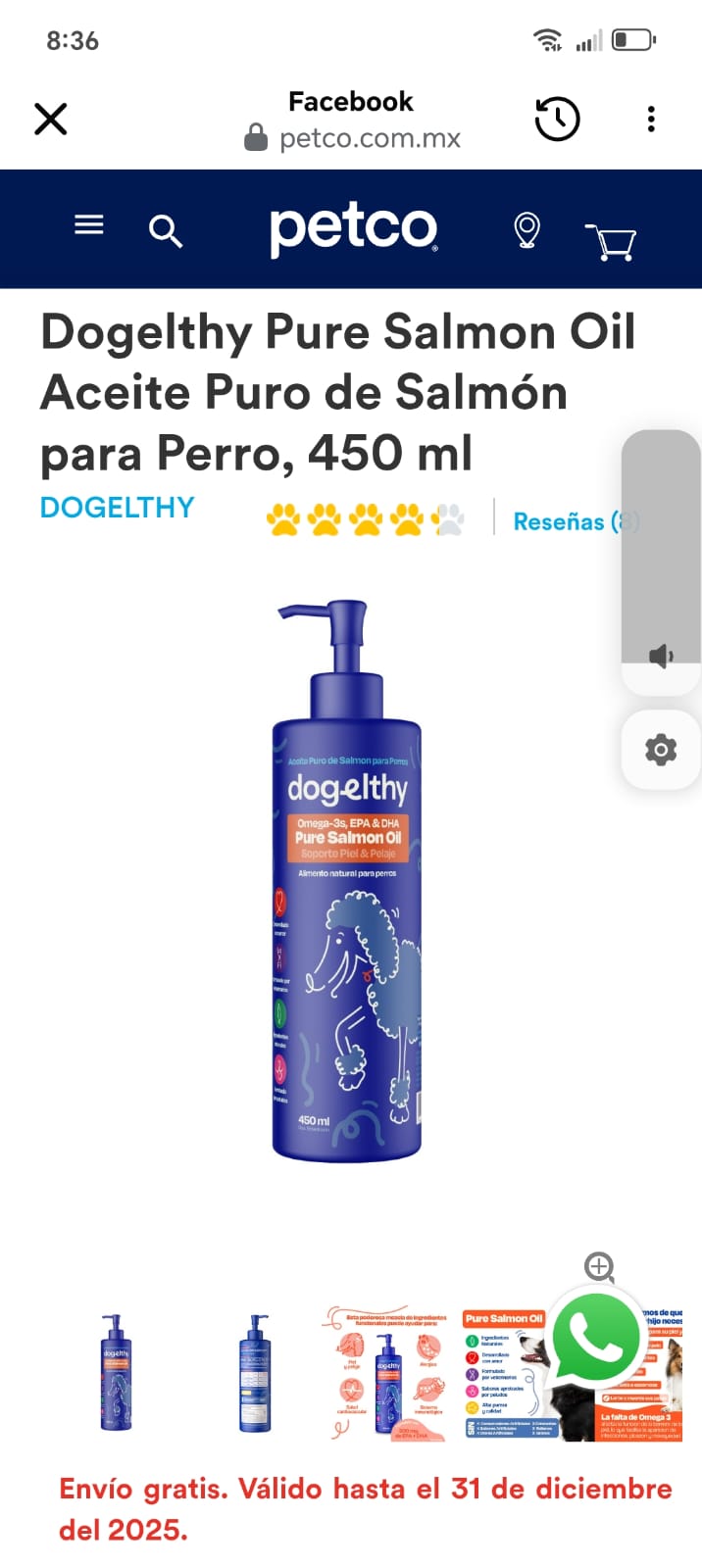Select the bottle back label thumbnail
702x1568 pixels.
255,1372
